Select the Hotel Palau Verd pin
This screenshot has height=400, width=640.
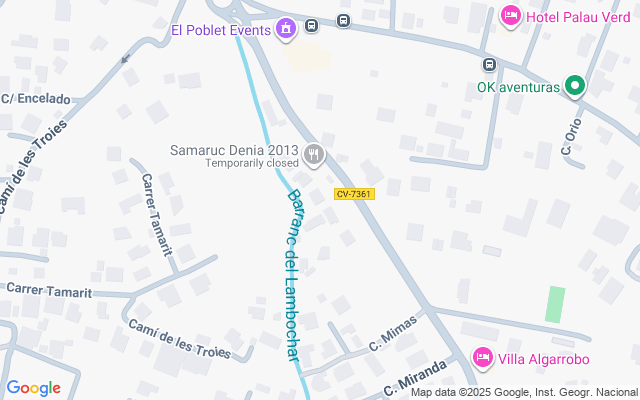point(511,14)
